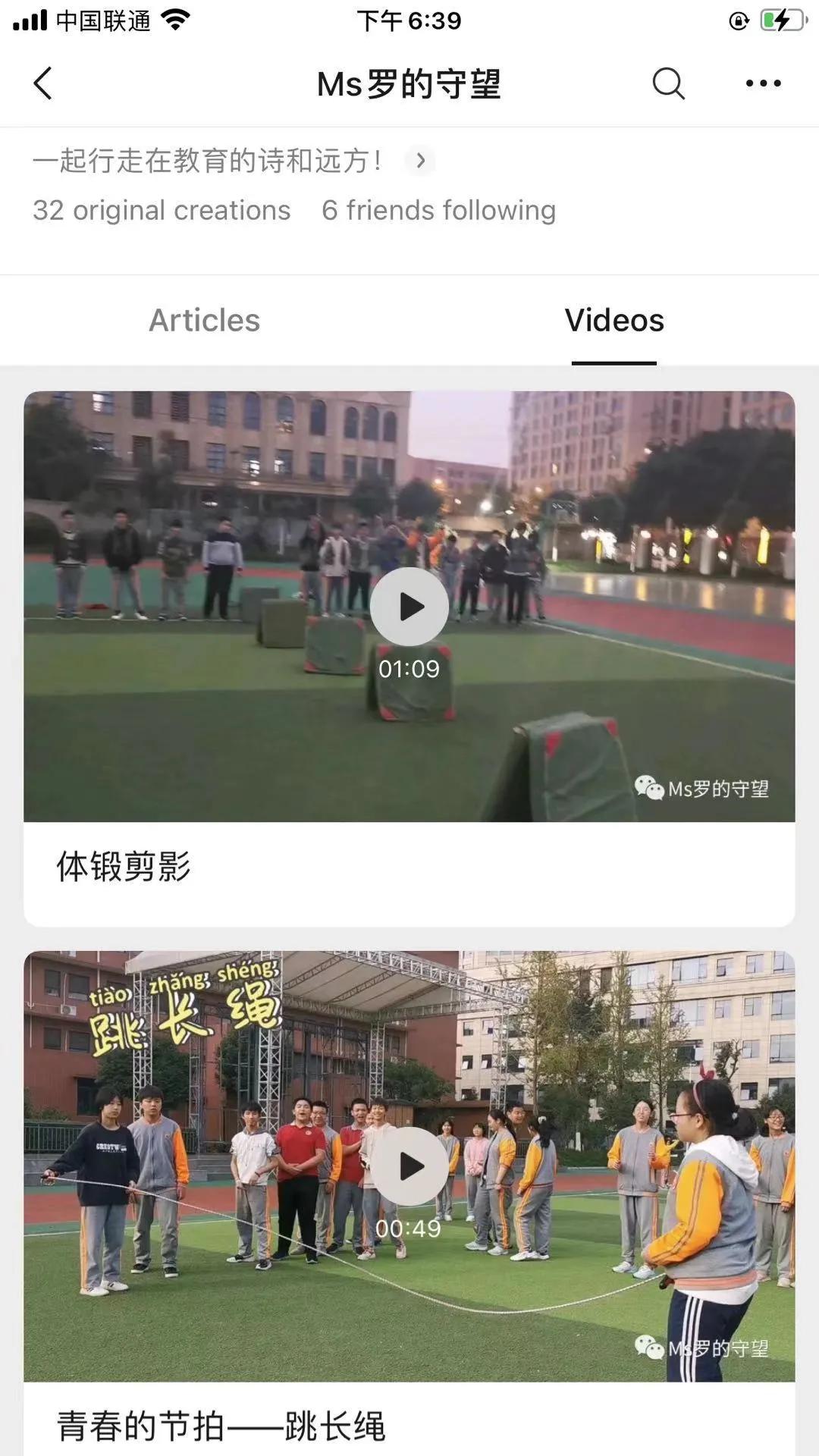Play the 01:09 体锻剪影 video
The image size is (819, 1456).
(x=409, y=607)
